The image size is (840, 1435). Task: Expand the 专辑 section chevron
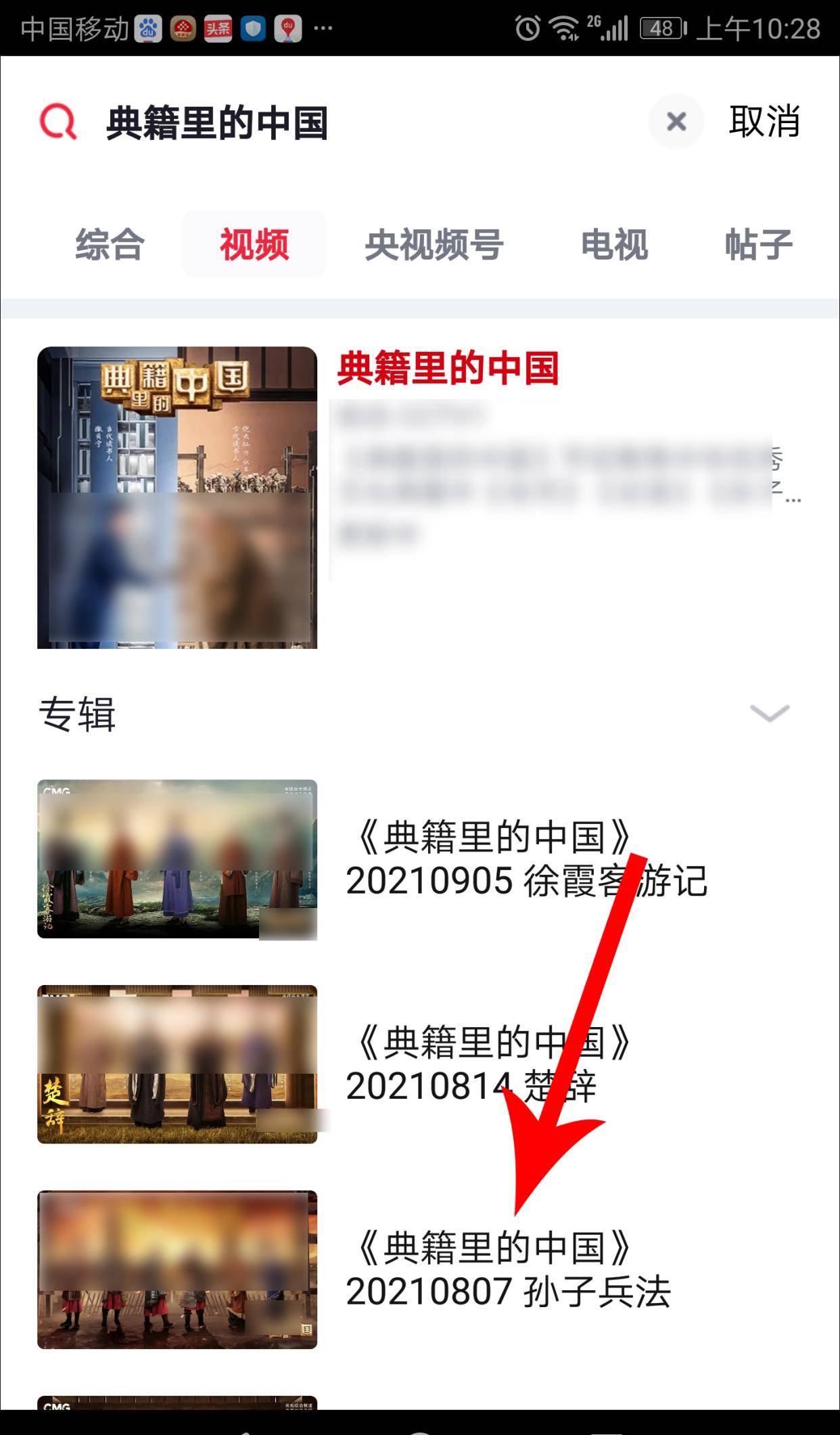point(770,713)
